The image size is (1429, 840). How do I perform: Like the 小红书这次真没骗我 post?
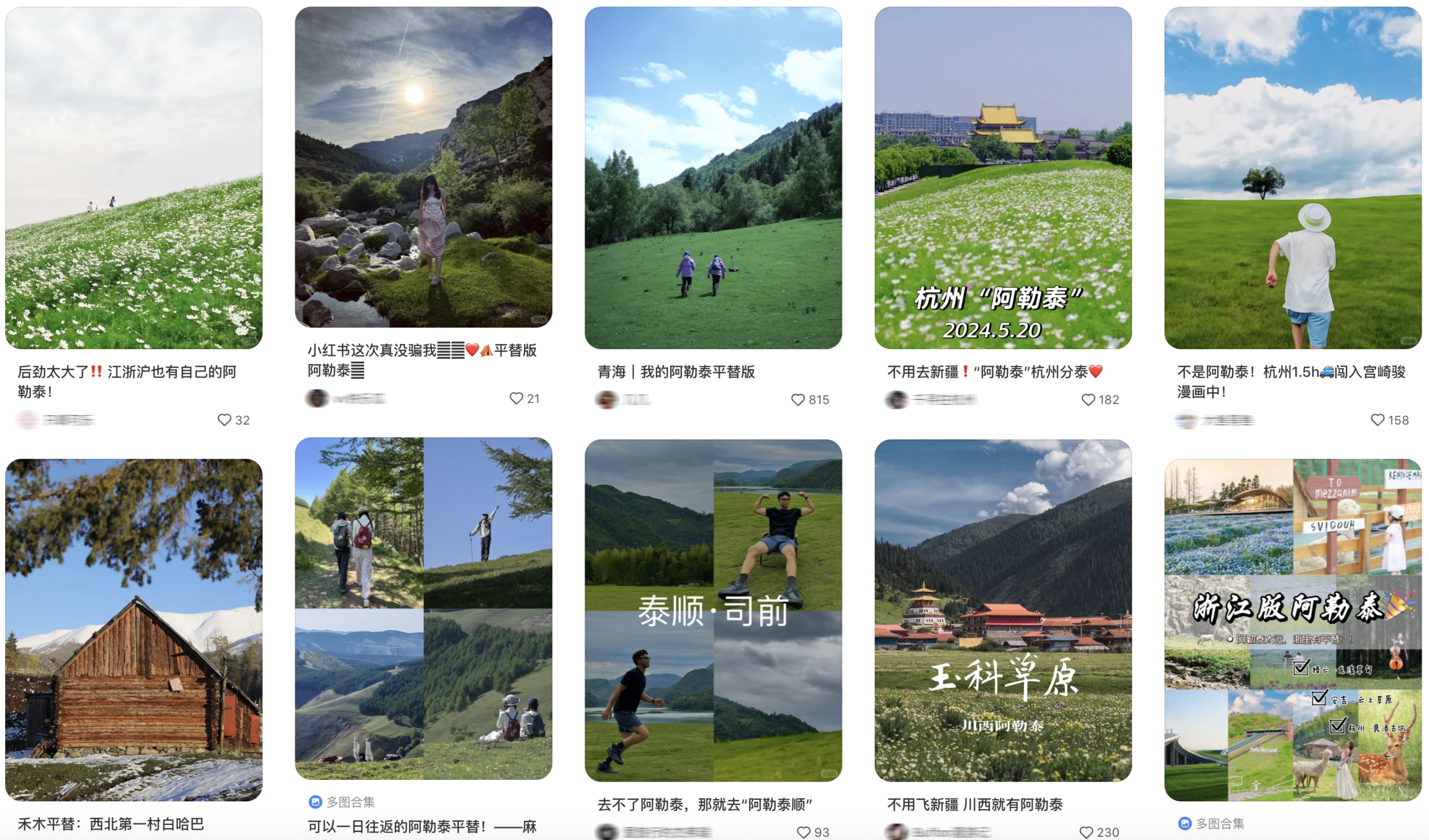coord(516,398)
